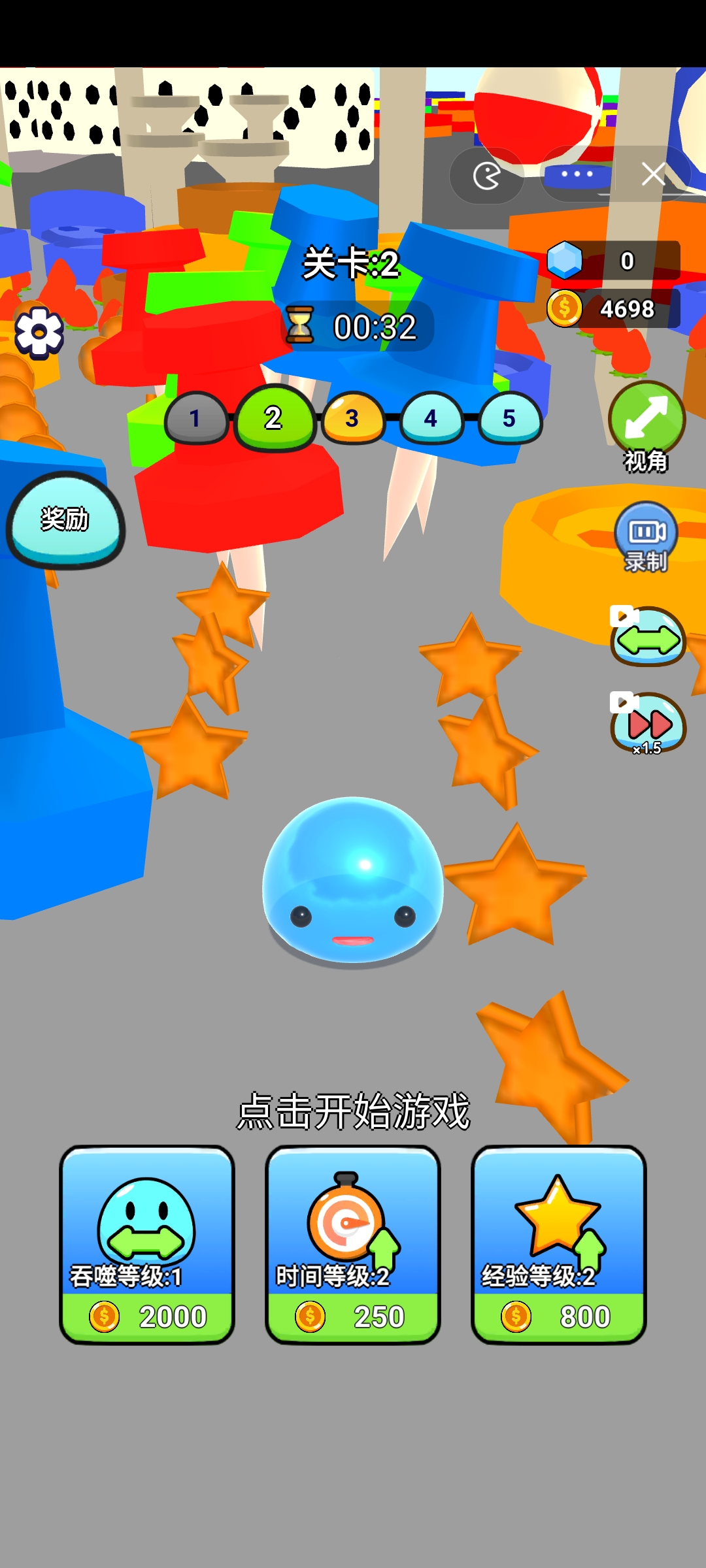Open the settings gear
Image resolution: width=706 pixels, height=1568 pixels.
pos(39,333)
